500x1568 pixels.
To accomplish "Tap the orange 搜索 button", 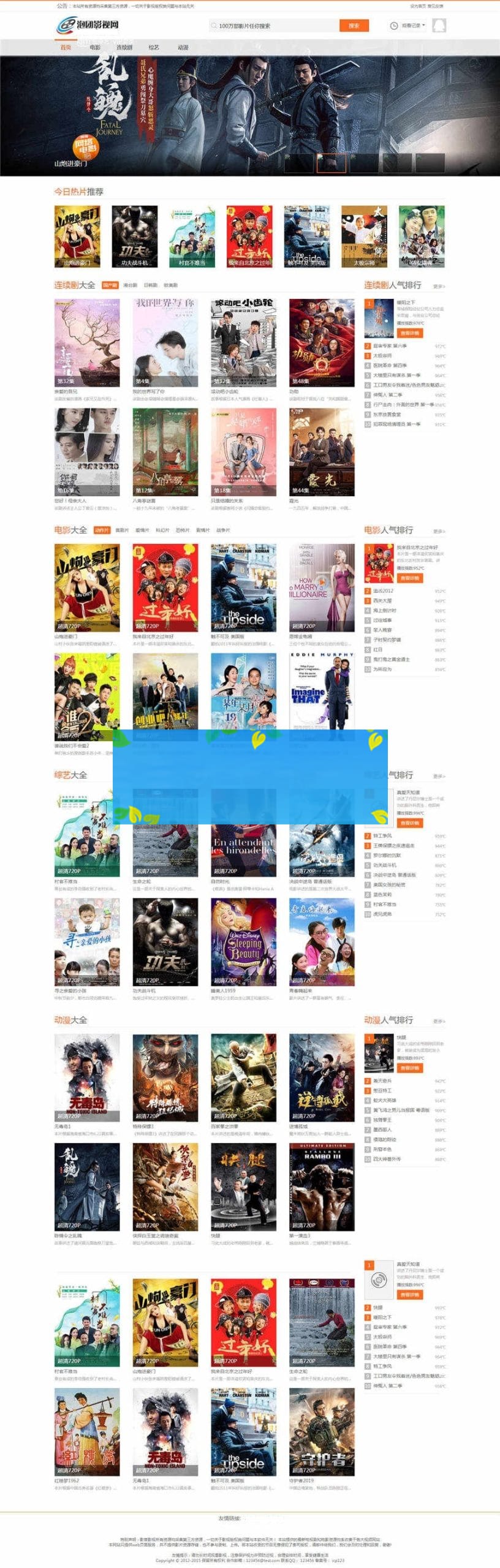I will click(x=354, y=26).
